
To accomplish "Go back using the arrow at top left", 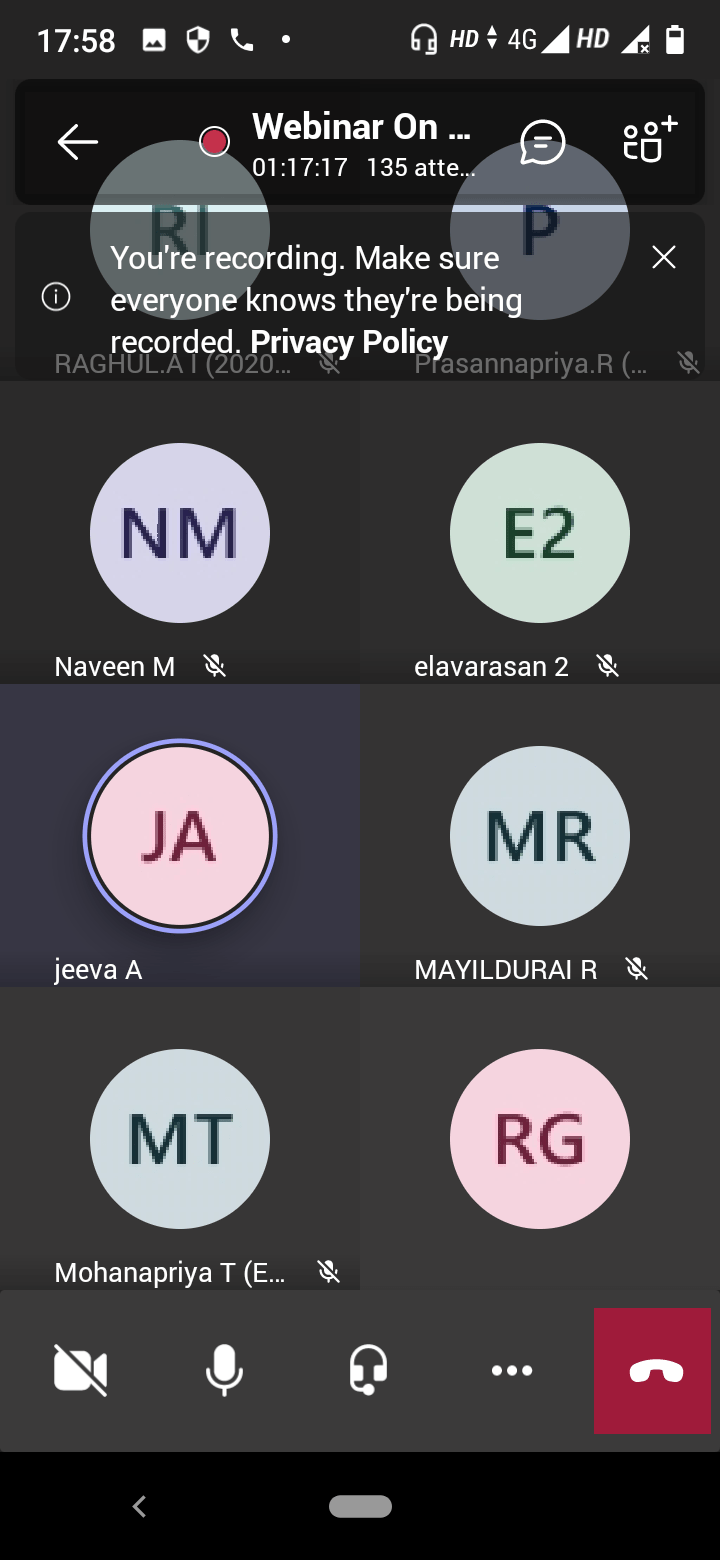I will coord(76,142).
